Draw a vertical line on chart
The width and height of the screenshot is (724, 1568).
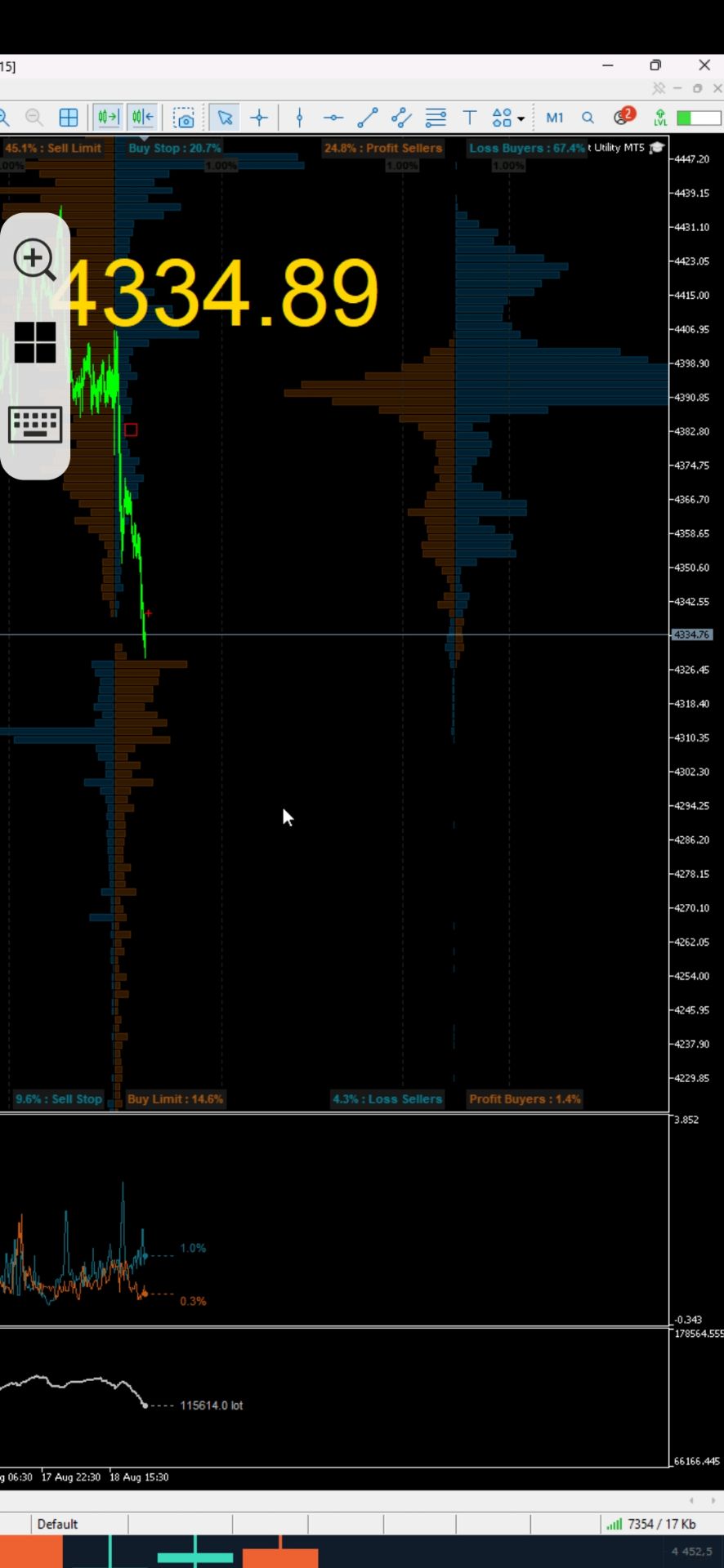300,118
